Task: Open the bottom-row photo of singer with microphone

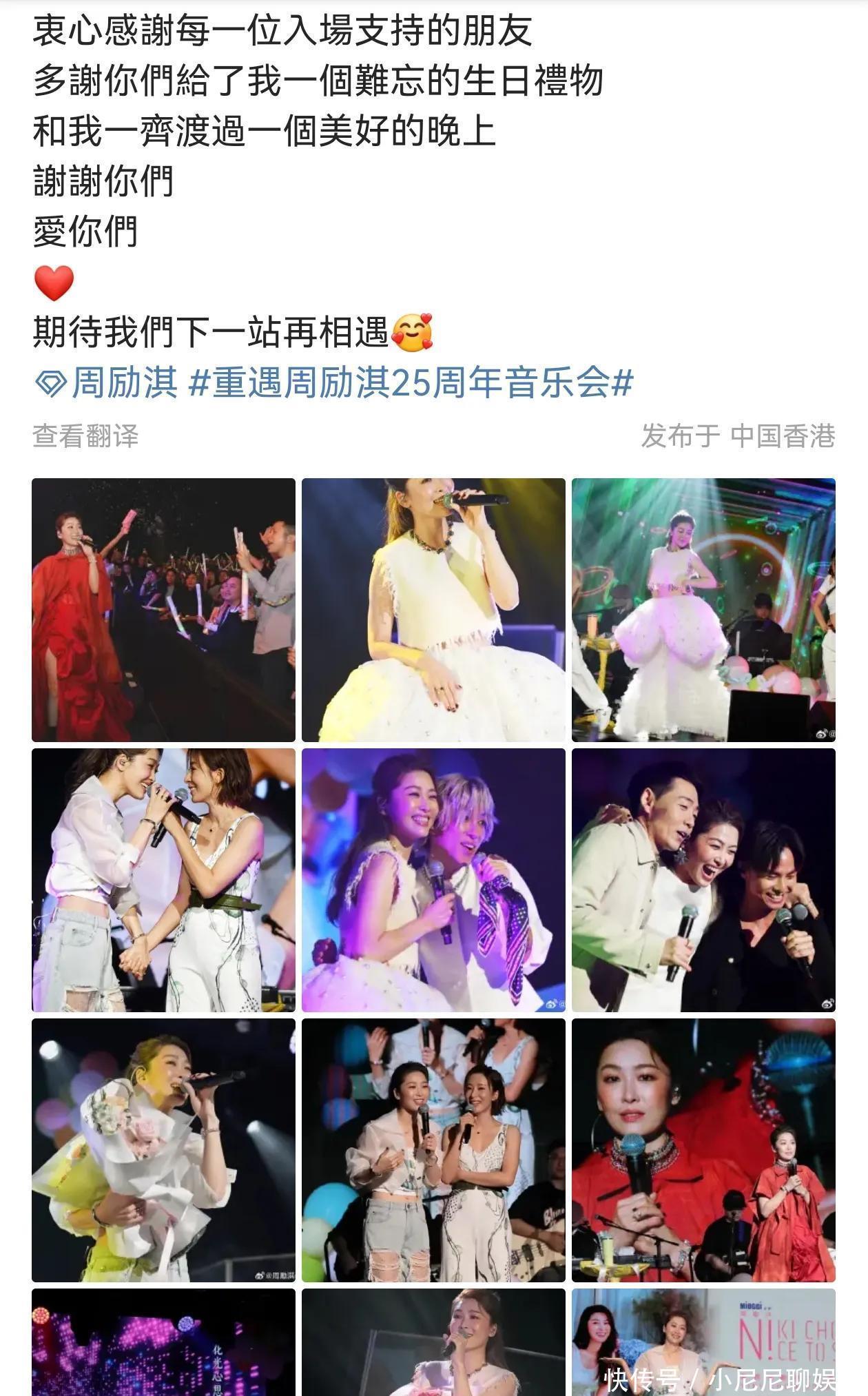Action: pos(433,1342)
